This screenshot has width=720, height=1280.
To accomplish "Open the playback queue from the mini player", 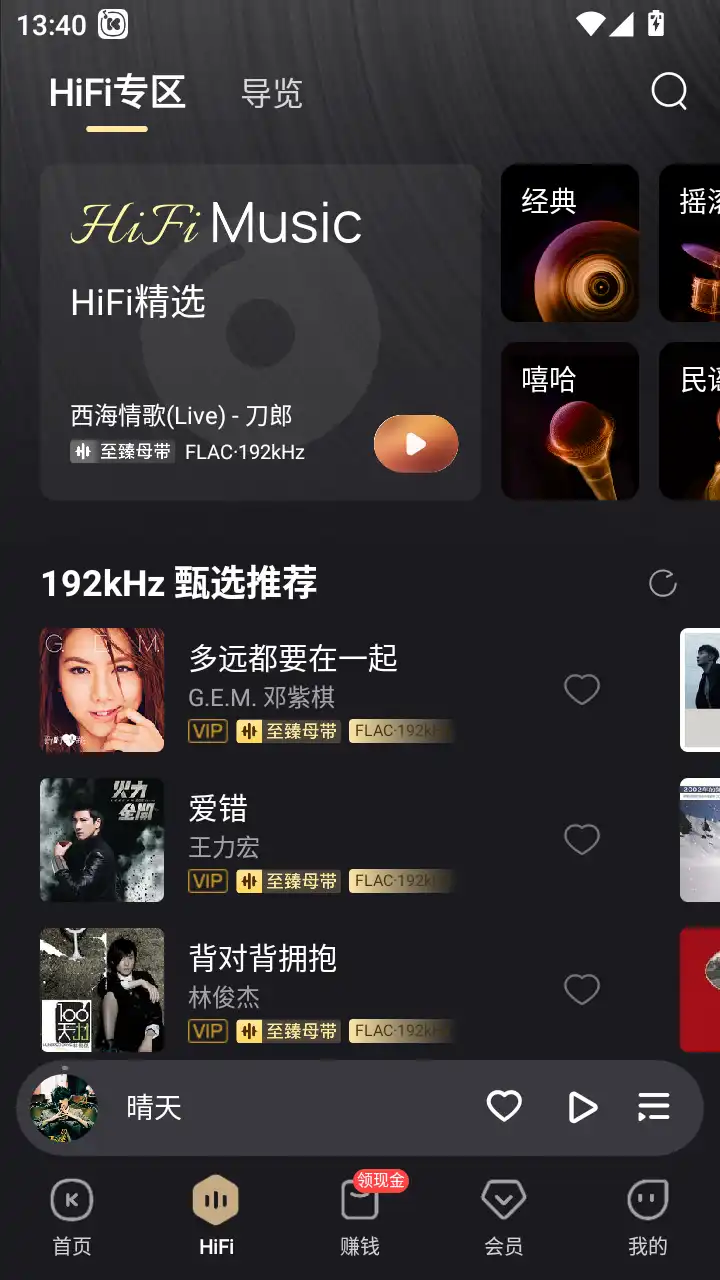I will pos(654,1107).
